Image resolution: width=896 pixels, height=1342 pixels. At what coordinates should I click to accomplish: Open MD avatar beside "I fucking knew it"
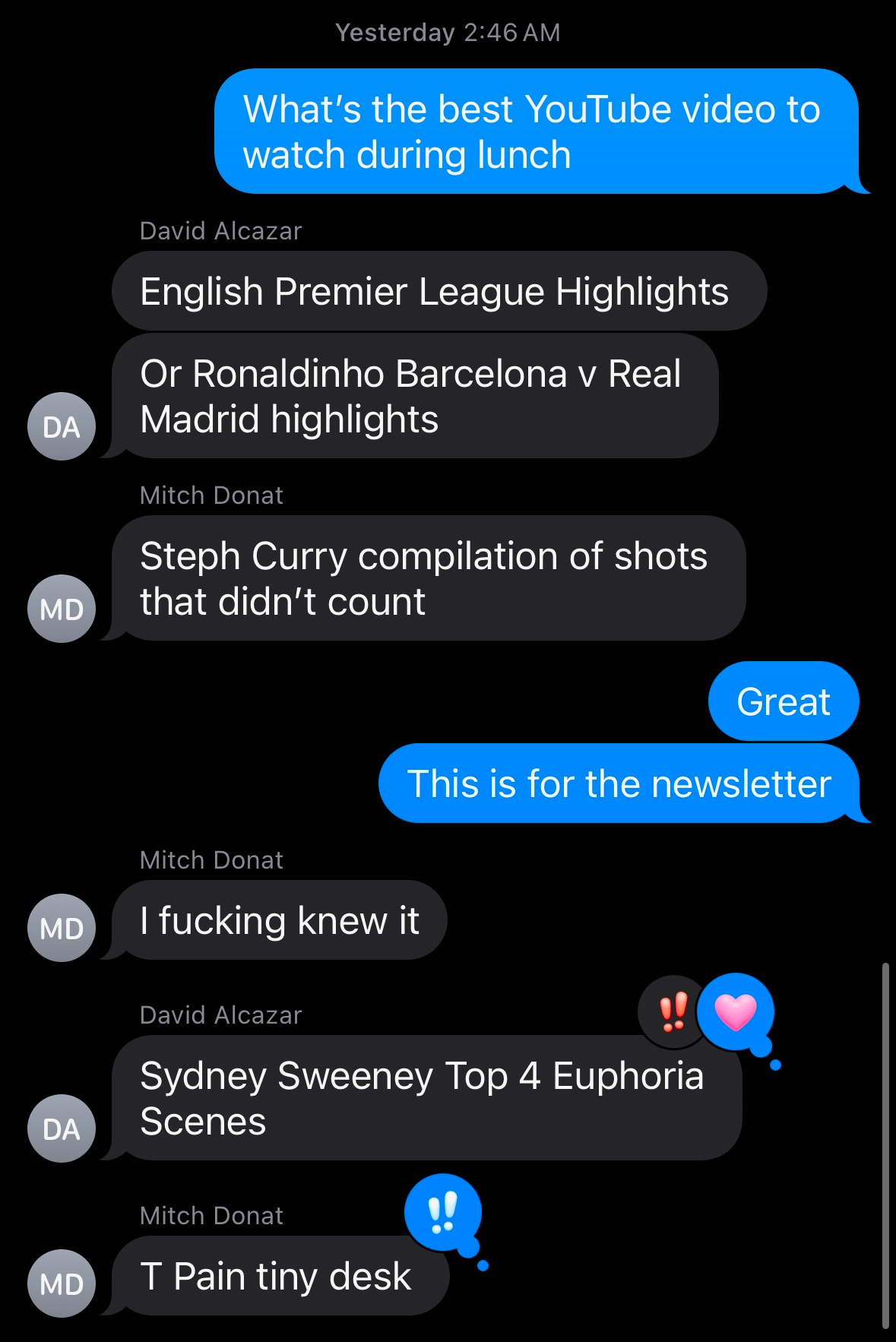[x=62, y=928]
